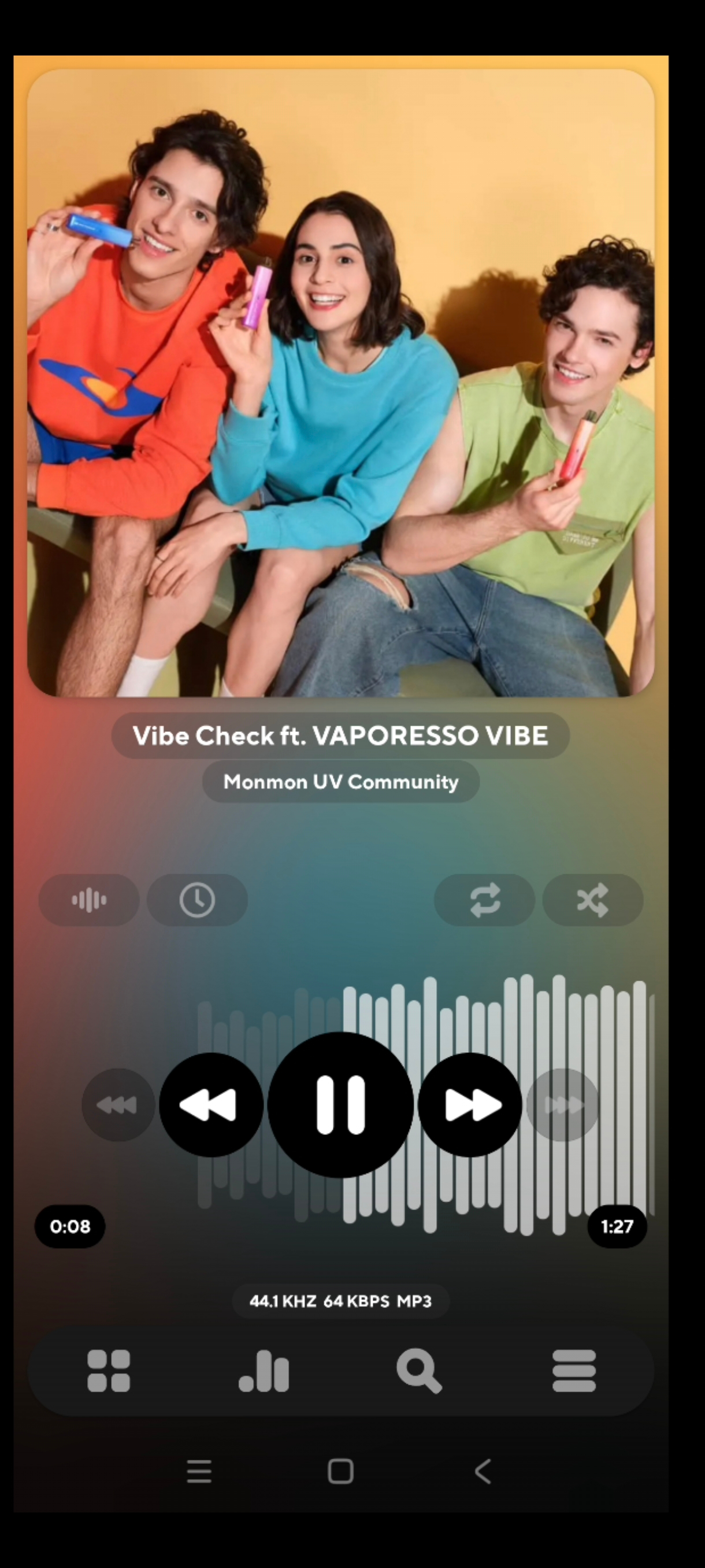This screenshot has width=705, height=1568.
Task: Go back with the system back button
Action: pyautogui.click(x=483, y=1472)
